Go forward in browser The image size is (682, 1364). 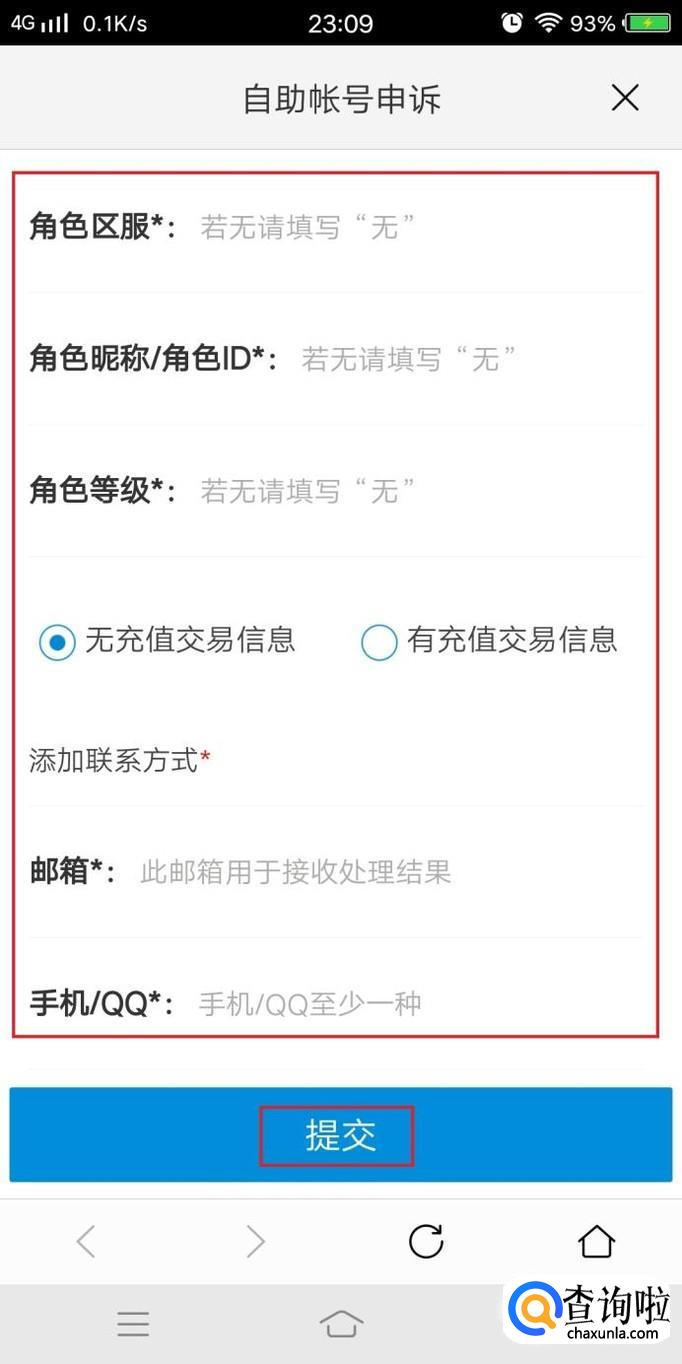click(x=256, y=1242)
